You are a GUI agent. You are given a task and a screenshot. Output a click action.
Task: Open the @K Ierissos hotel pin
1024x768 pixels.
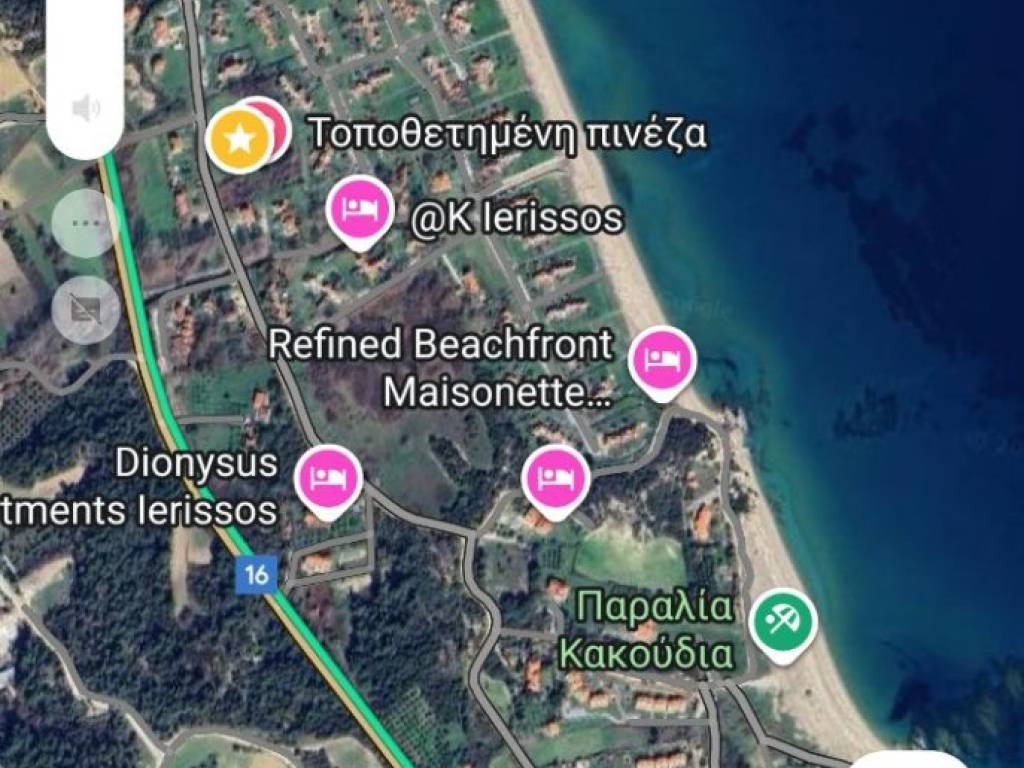[361, 210]
